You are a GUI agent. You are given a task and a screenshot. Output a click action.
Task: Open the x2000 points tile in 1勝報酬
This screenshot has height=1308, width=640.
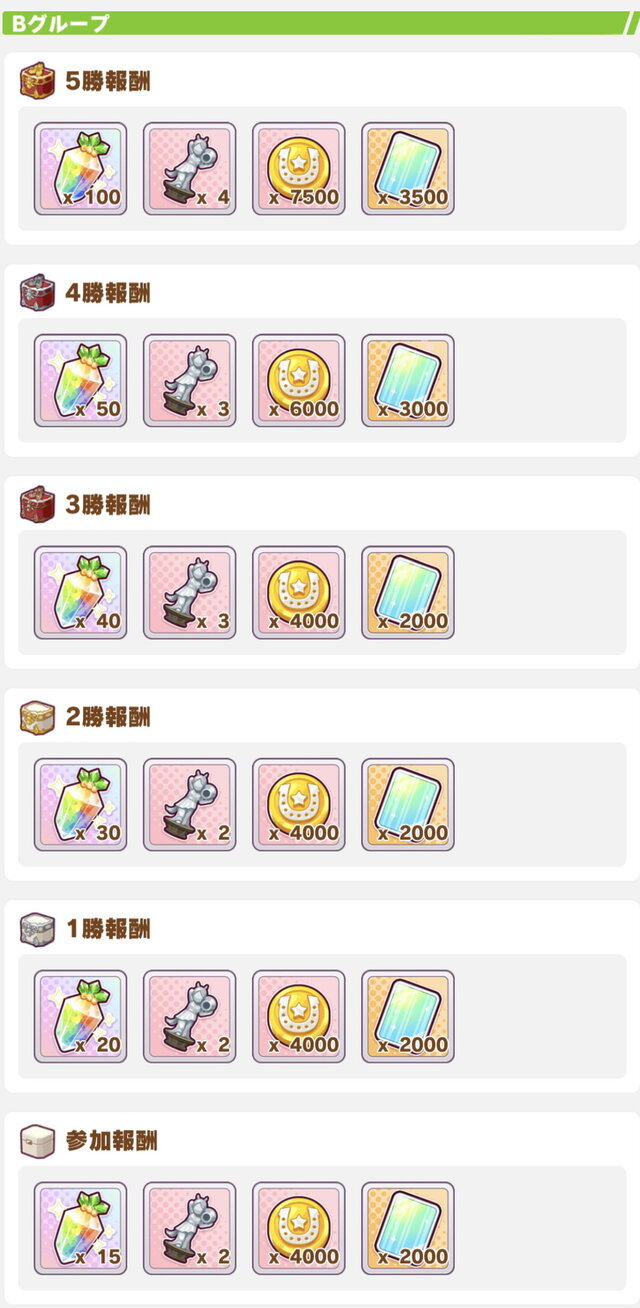click(407, 1016)
